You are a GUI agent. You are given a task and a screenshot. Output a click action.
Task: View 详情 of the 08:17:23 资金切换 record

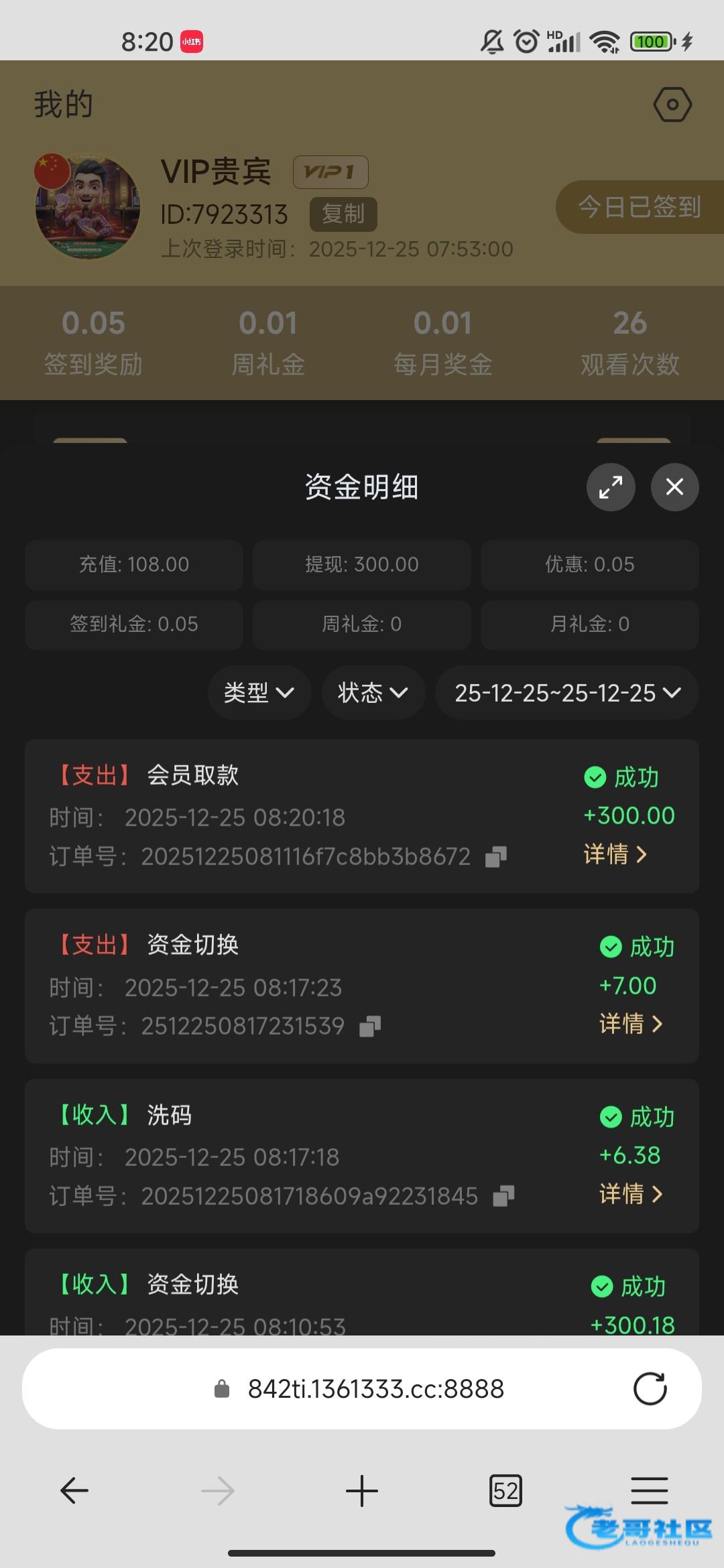pos(631,1024)
